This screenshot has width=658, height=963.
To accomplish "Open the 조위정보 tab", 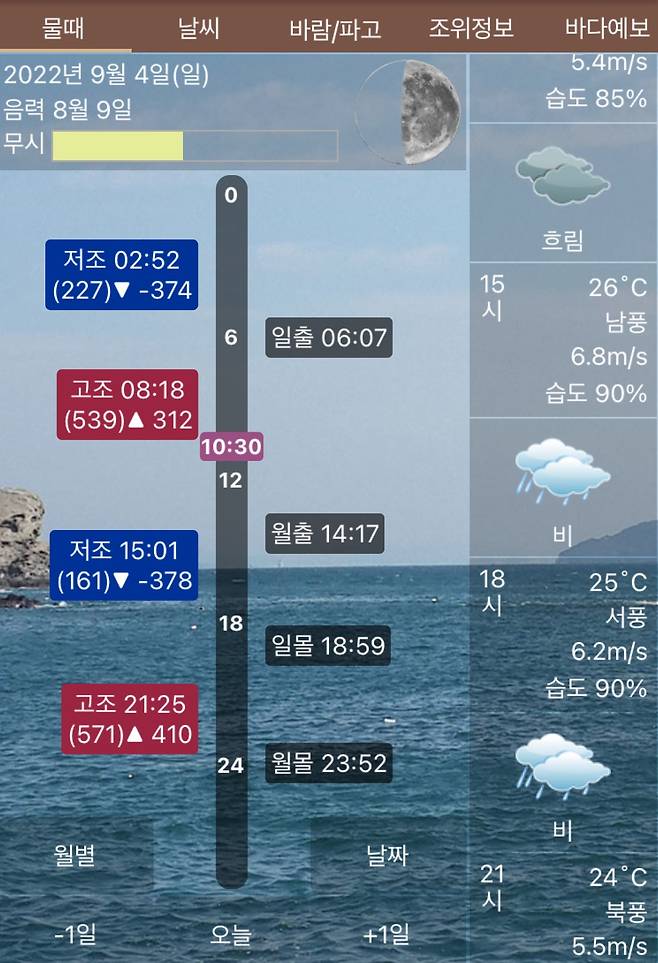I will (x=471, y=27).
